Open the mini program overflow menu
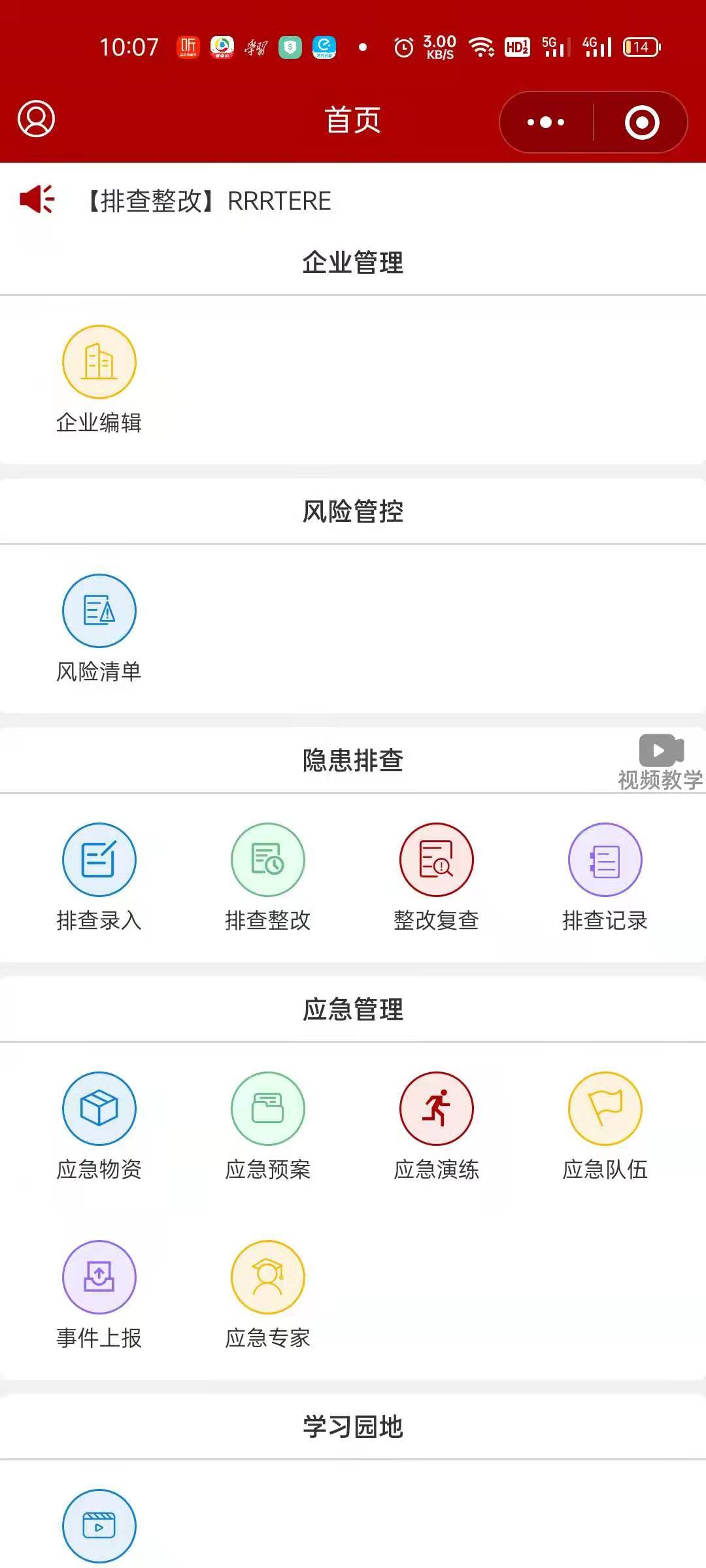The image size is (706, 1568). (x=546, y=122)
